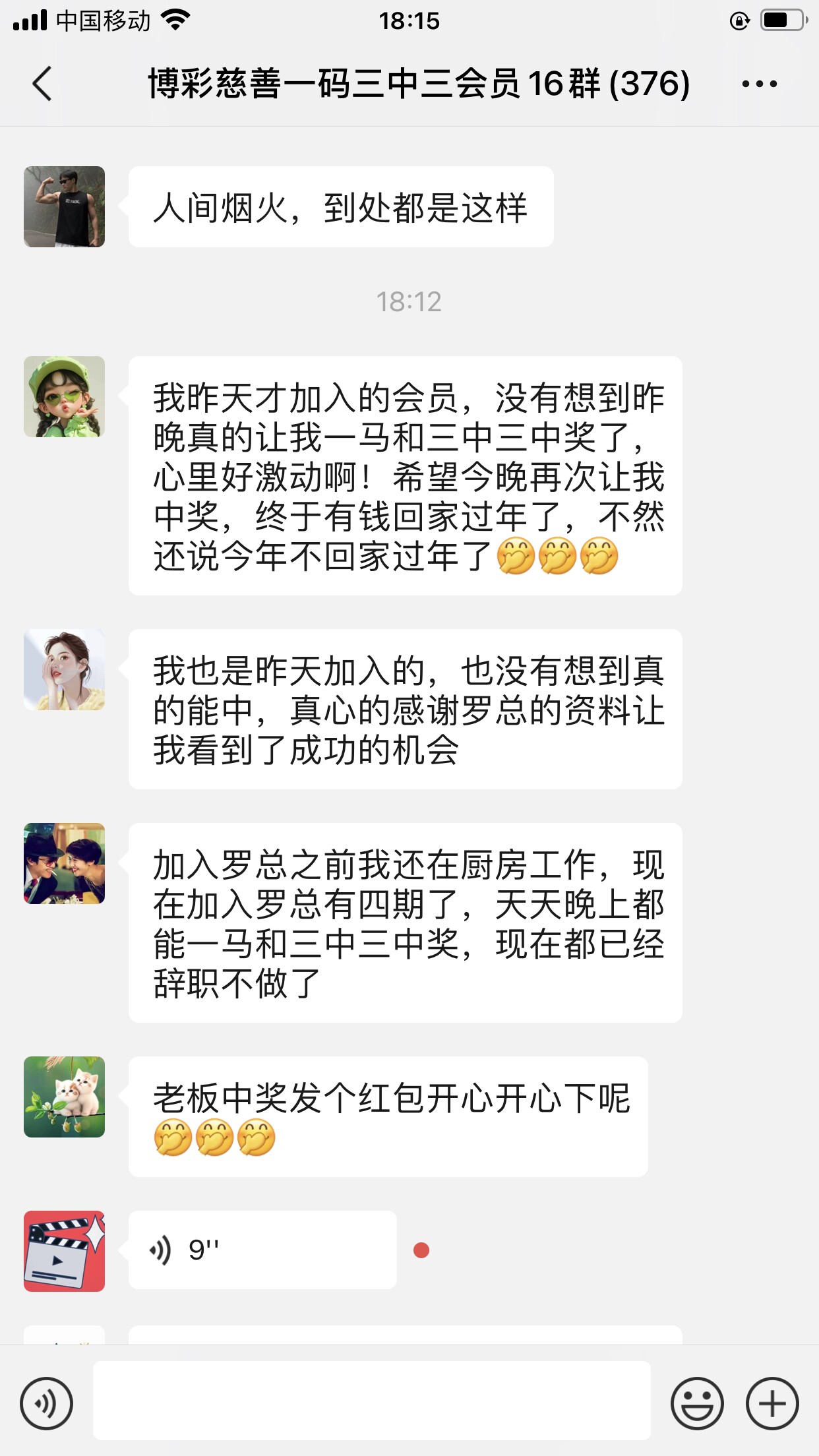View the green hat girl avatar profile
The image size is (819, 1456).
click(x=64, y=396)
